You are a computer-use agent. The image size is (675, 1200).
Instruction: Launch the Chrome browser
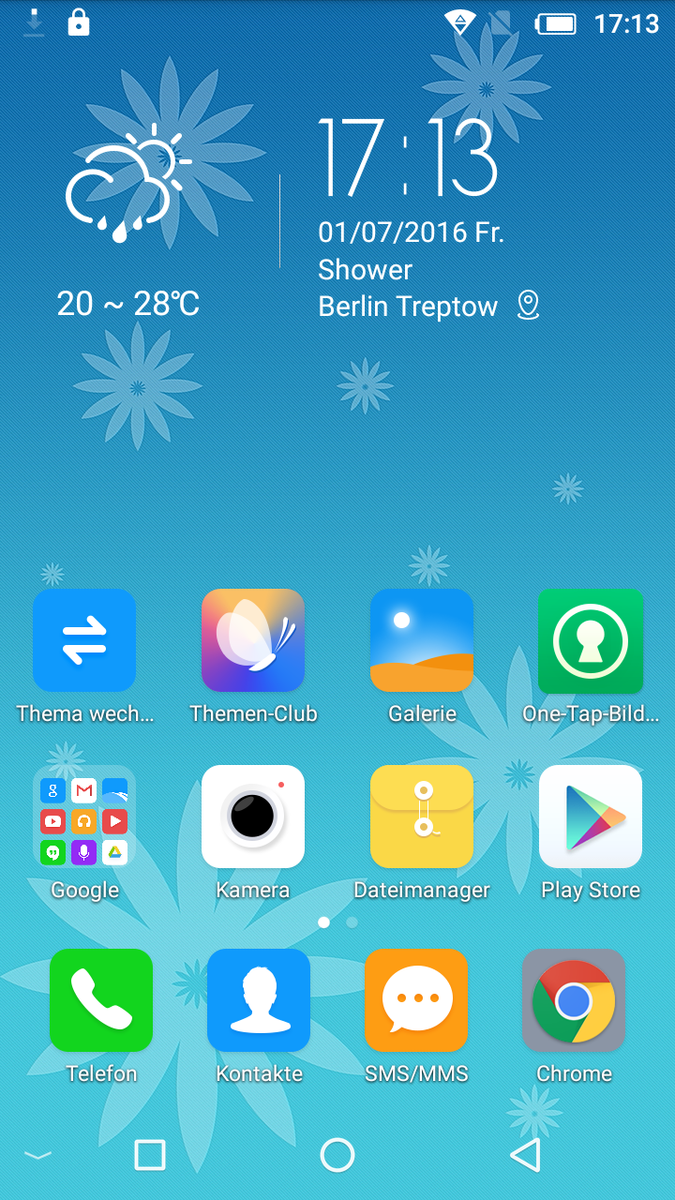click(x=574, y=1000)
